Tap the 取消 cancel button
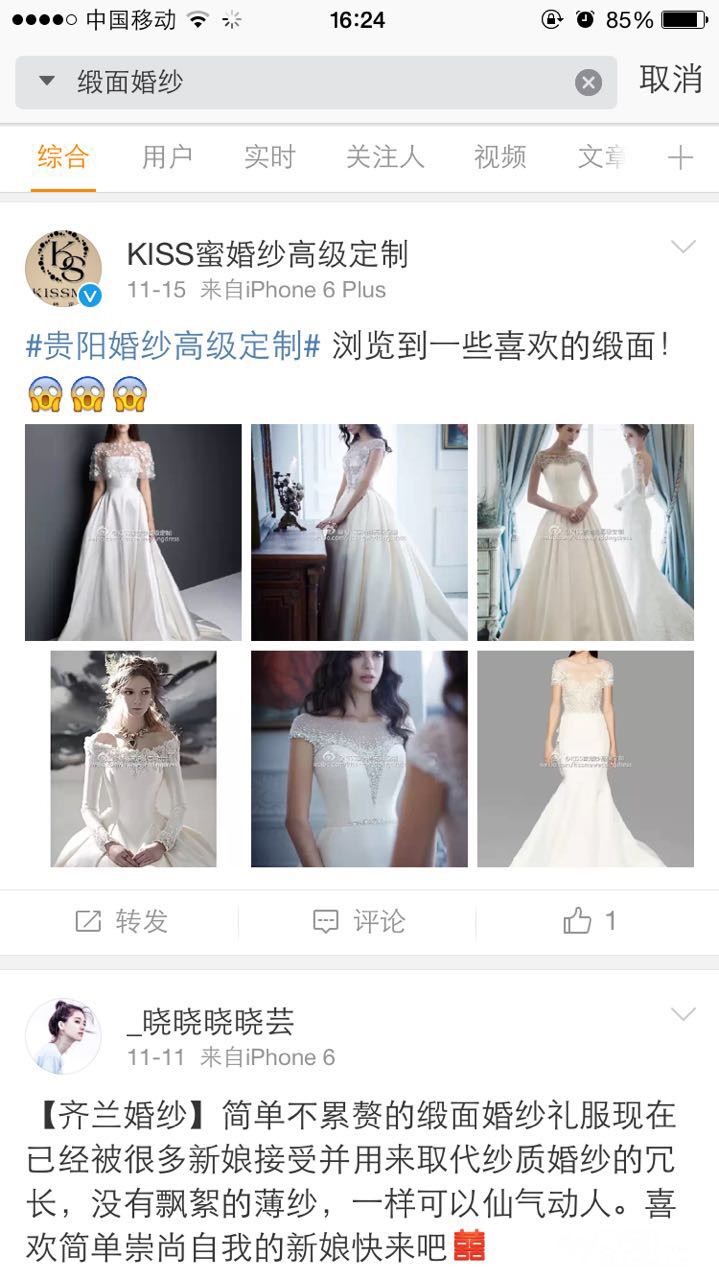719x1280 pixels. 670,80
